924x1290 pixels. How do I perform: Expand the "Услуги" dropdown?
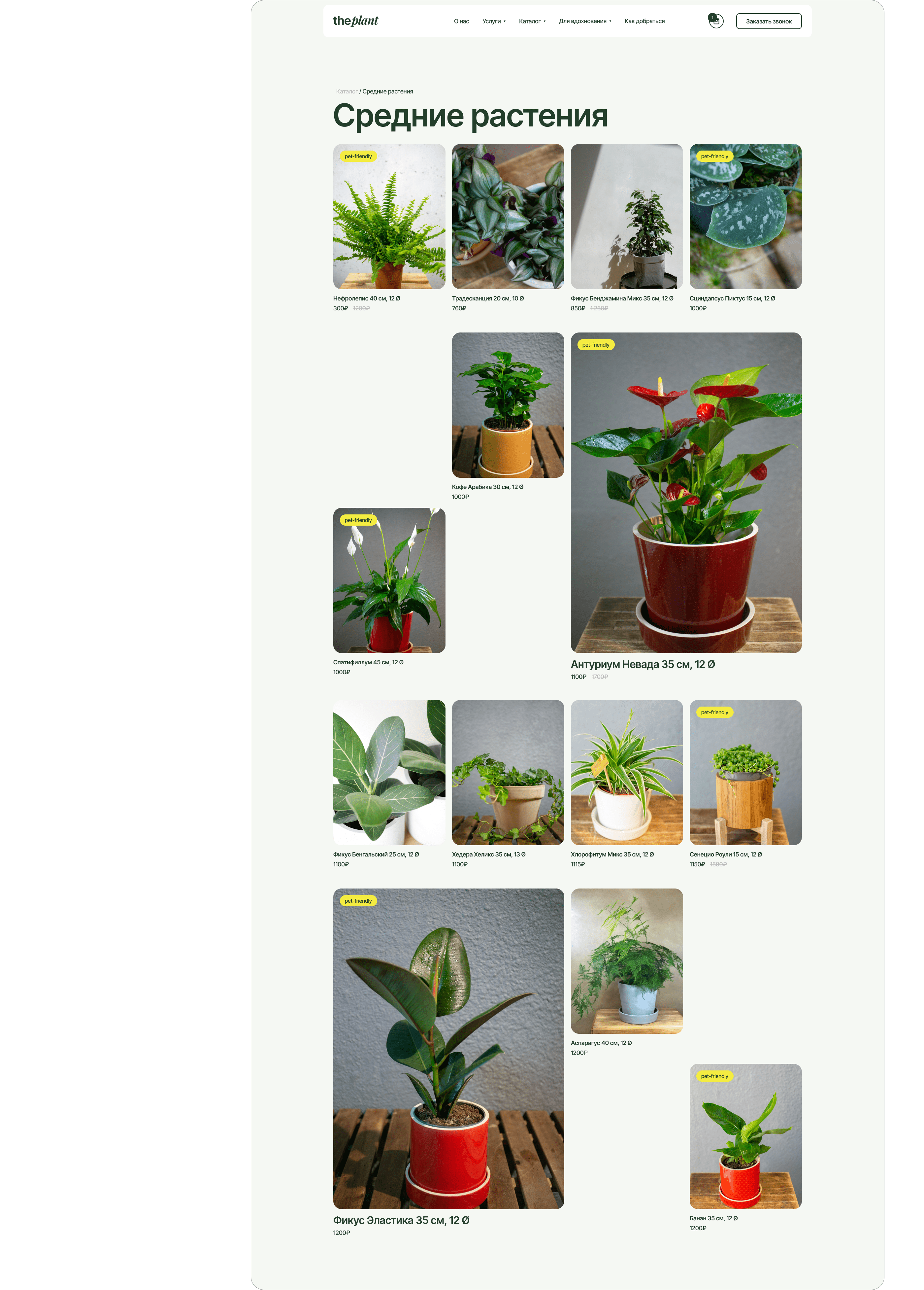tap(492, 21)
